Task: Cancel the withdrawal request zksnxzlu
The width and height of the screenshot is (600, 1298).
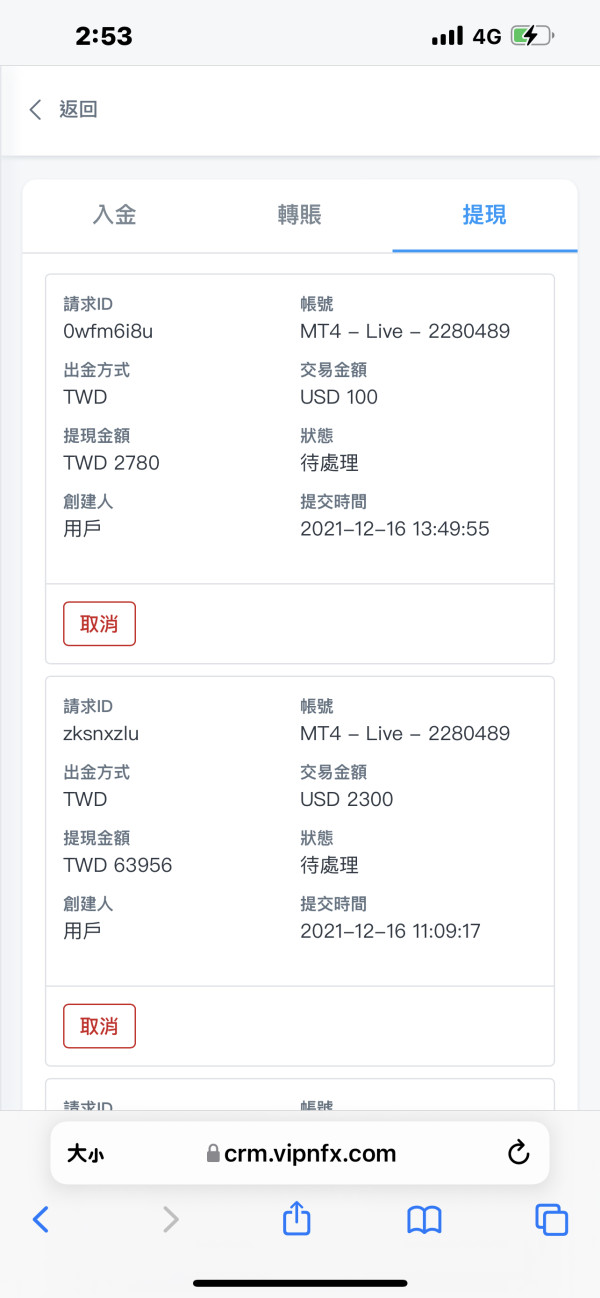Action: point(99,1026)
